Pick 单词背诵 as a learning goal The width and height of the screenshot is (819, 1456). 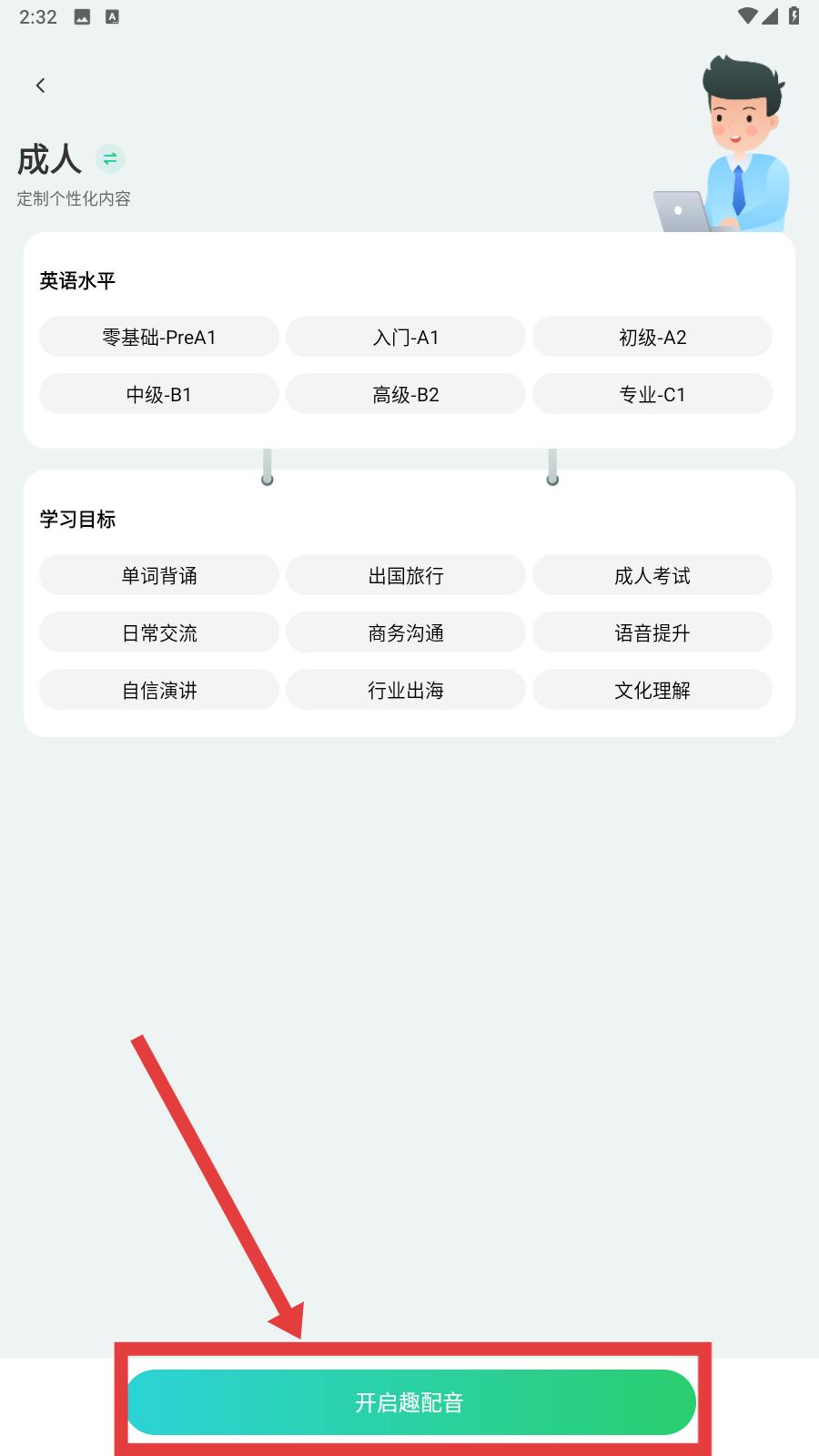(159, 575)
